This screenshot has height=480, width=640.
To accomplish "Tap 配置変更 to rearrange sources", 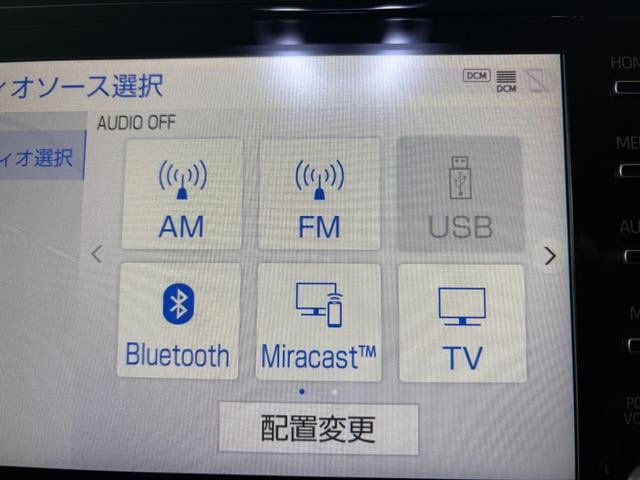I will (x=318, y=429).
